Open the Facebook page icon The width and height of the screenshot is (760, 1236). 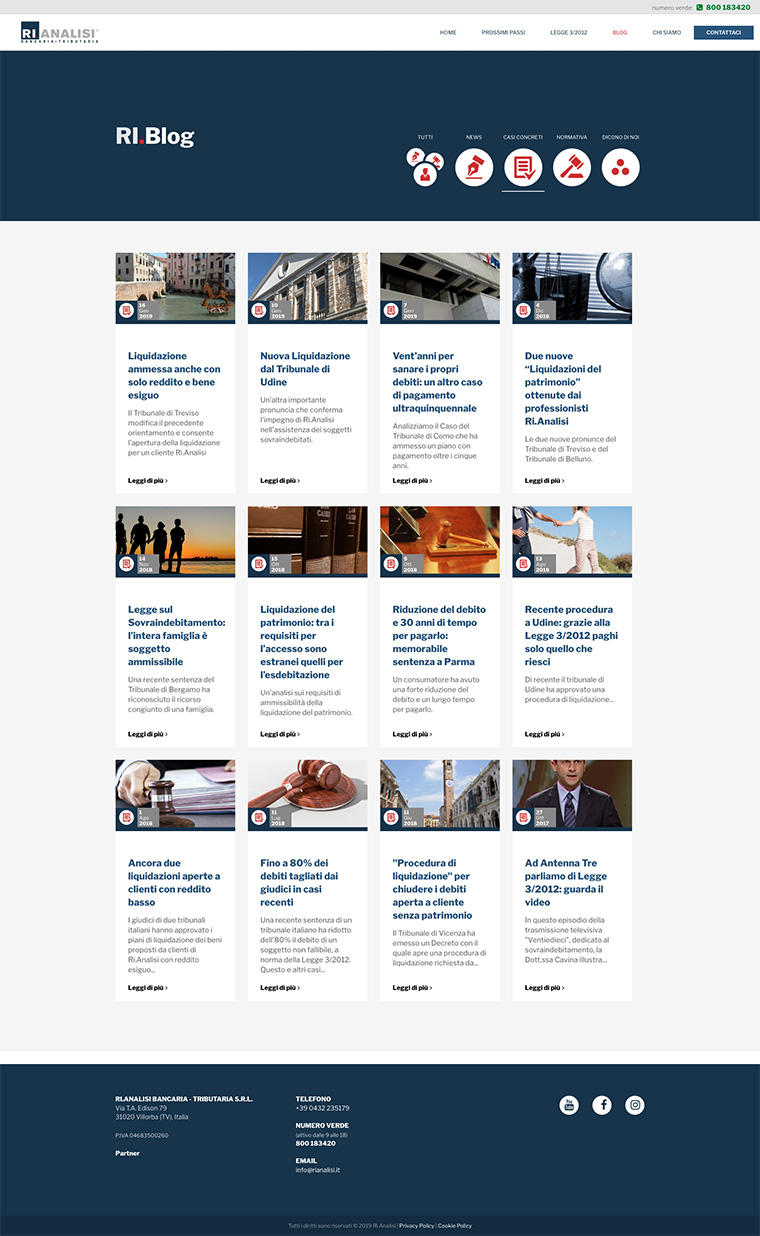(602, 1105)
